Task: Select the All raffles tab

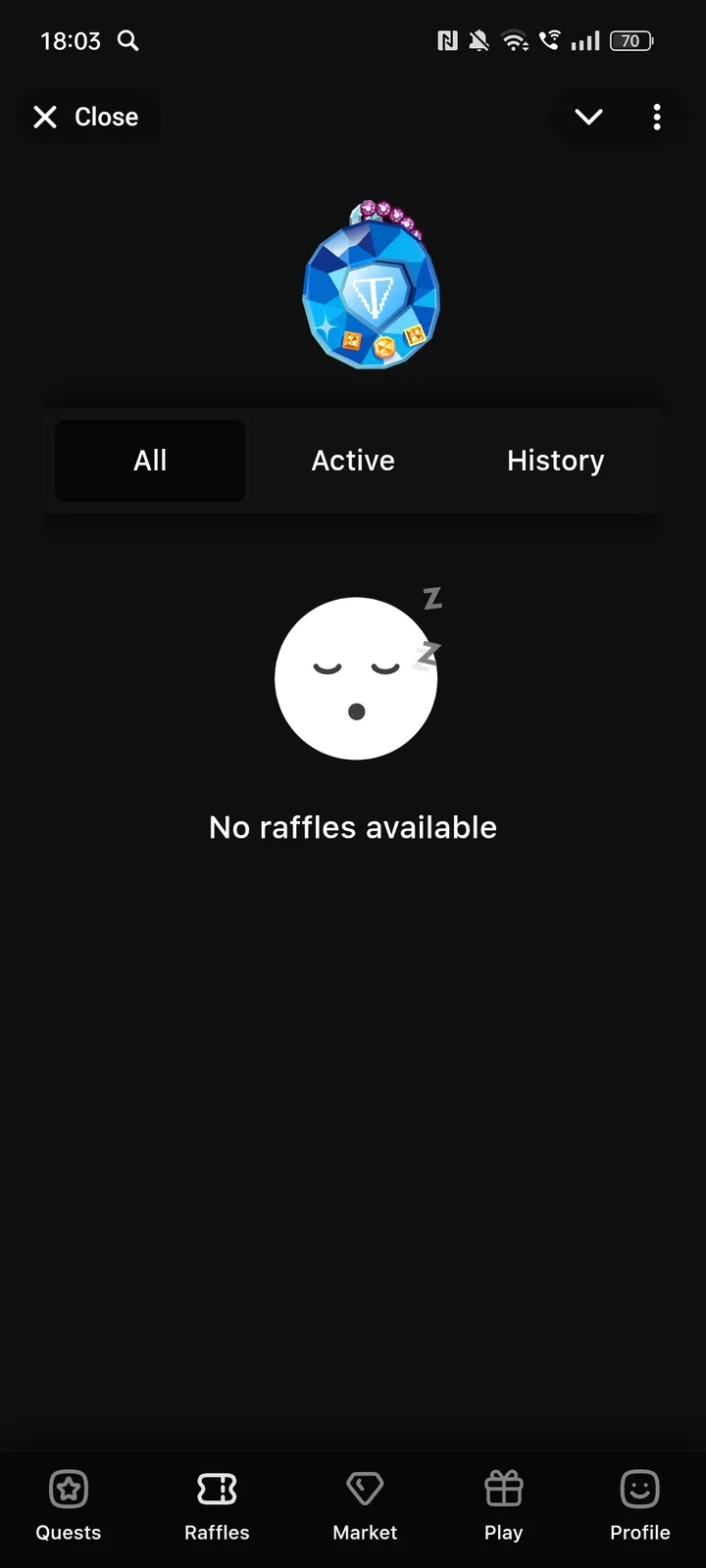Action: coord(149,461)
